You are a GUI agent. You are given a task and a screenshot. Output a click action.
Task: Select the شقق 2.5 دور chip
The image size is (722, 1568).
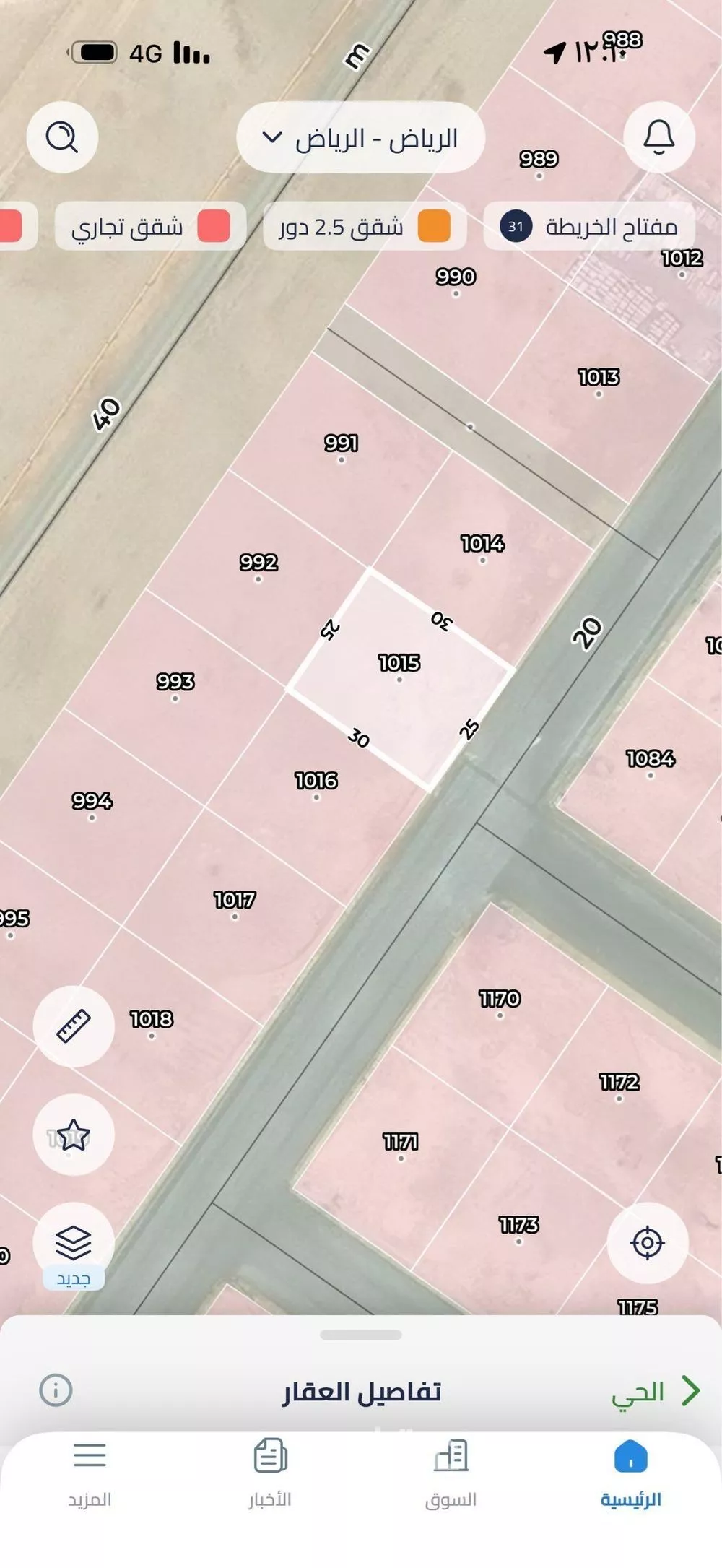point(365,227)
